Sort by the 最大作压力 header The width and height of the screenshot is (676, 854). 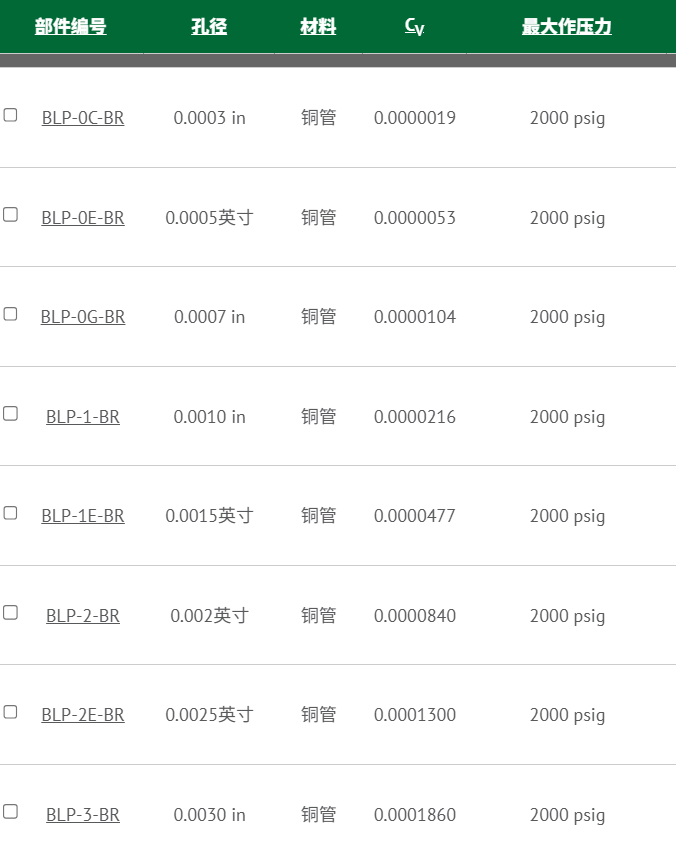tap(566, 27)
